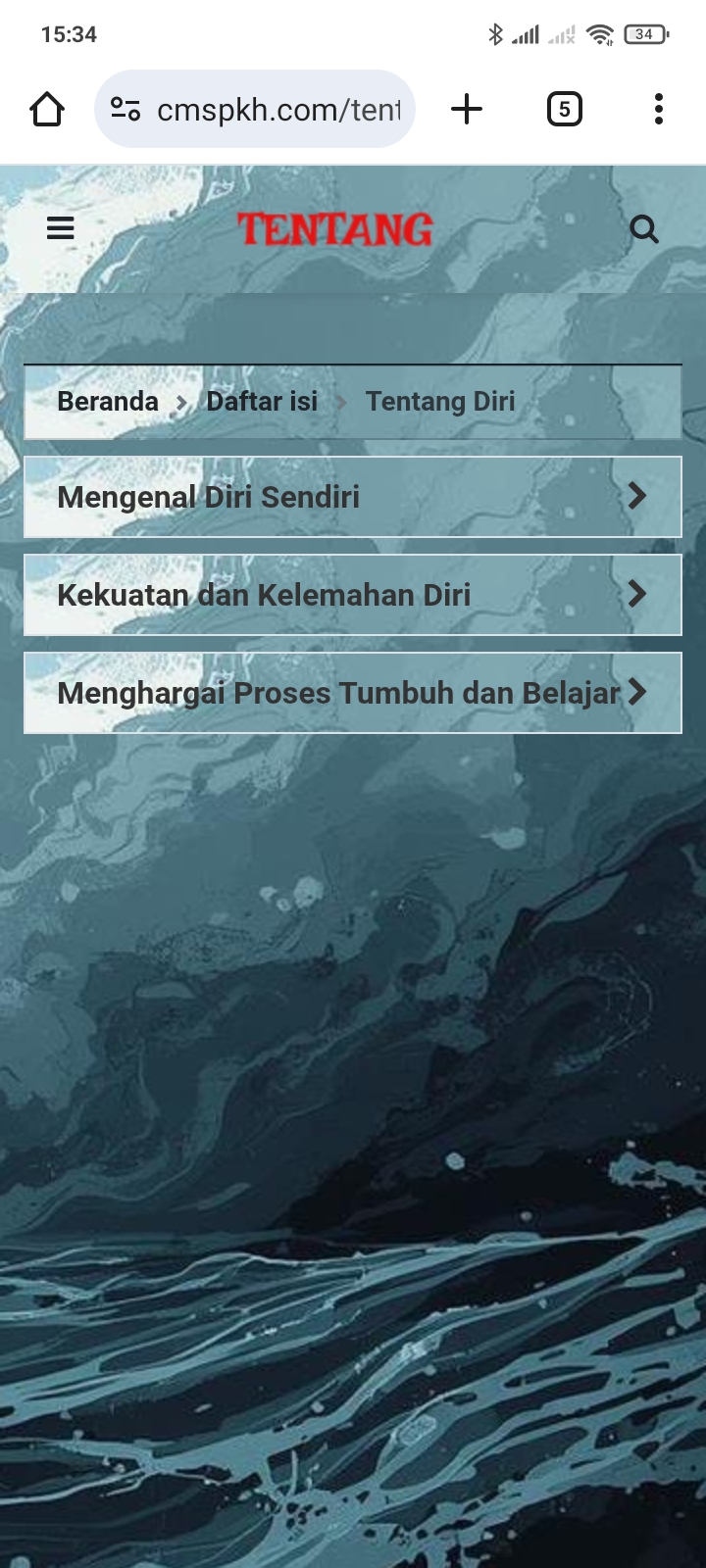Viewport: 706px width, 1568px height.
Task: Open the browser overflow menu
Action: 659,109
